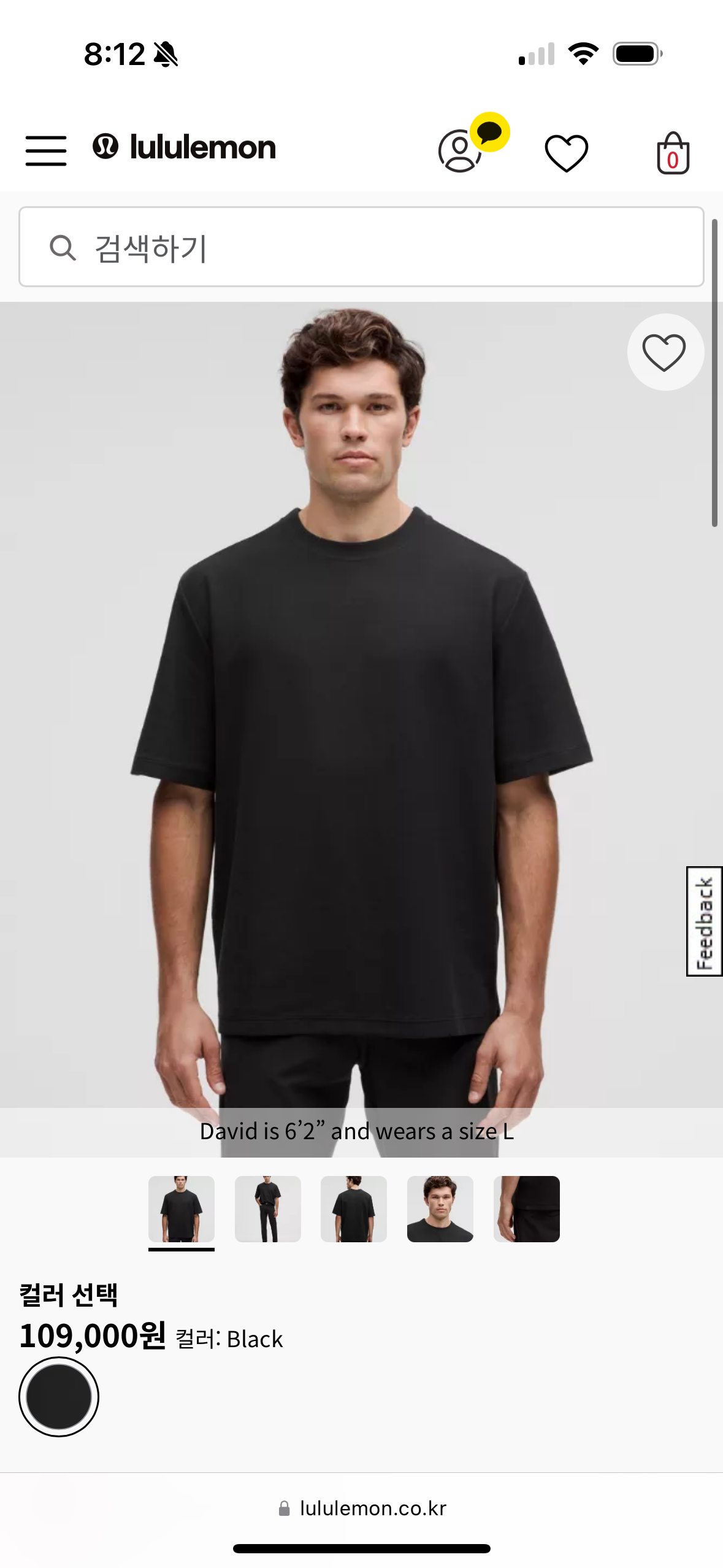The width and height of the screenshot is (723, 1568).
Task: Select the first front-view thumbnail
Action: coord(182,1209)
